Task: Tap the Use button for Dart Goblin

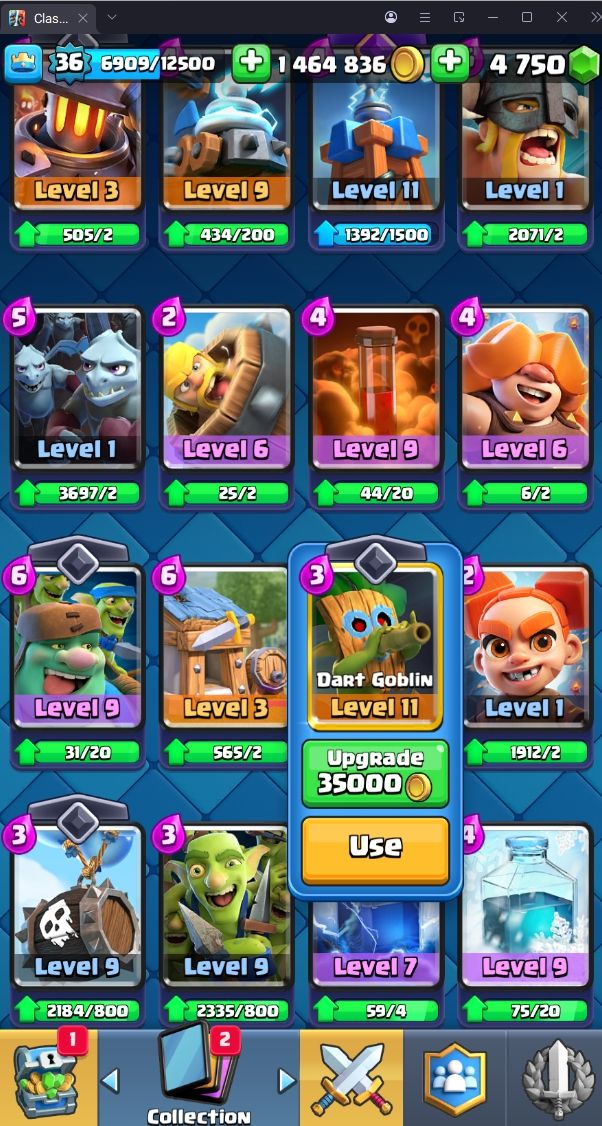Action: (x=375, y=848)
